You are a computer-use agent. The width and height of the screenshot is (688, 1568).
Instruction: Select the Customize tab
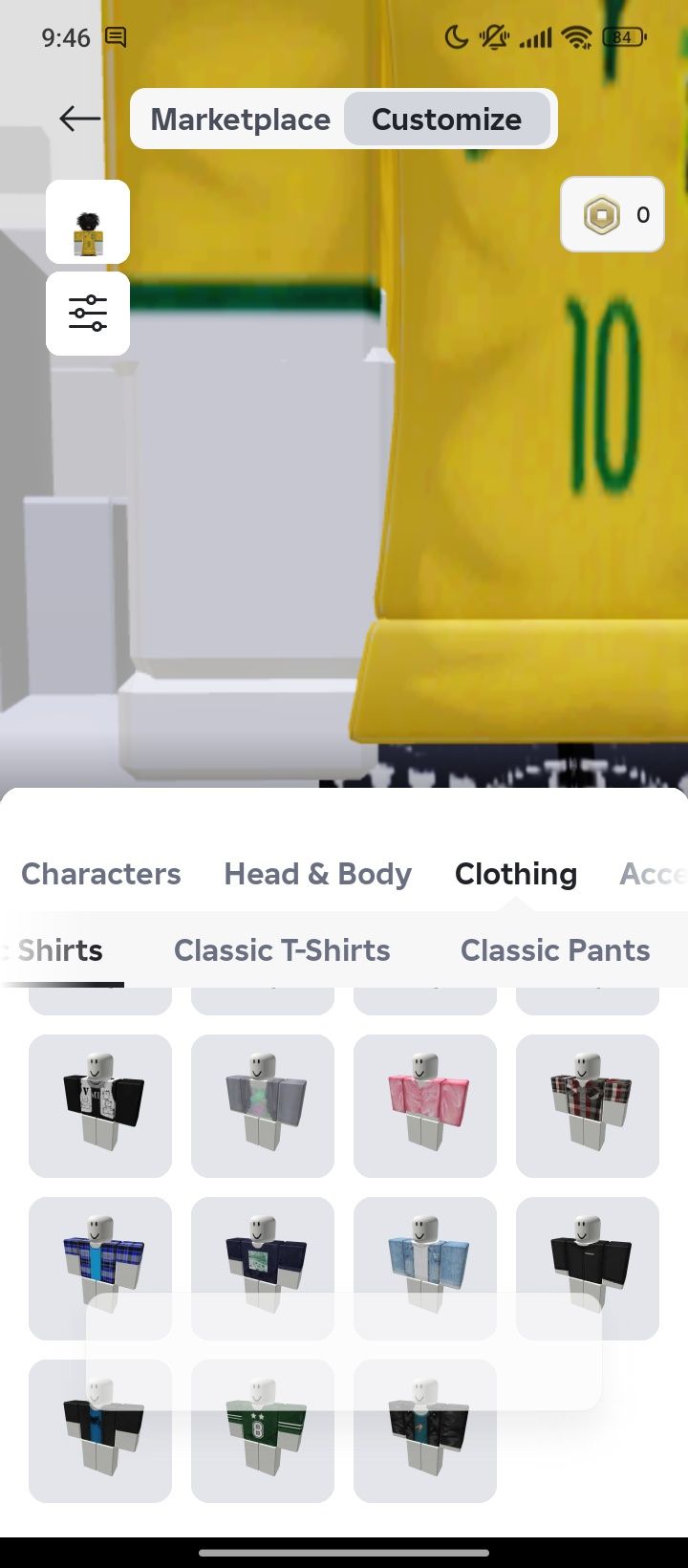click(x=446, y=120)
